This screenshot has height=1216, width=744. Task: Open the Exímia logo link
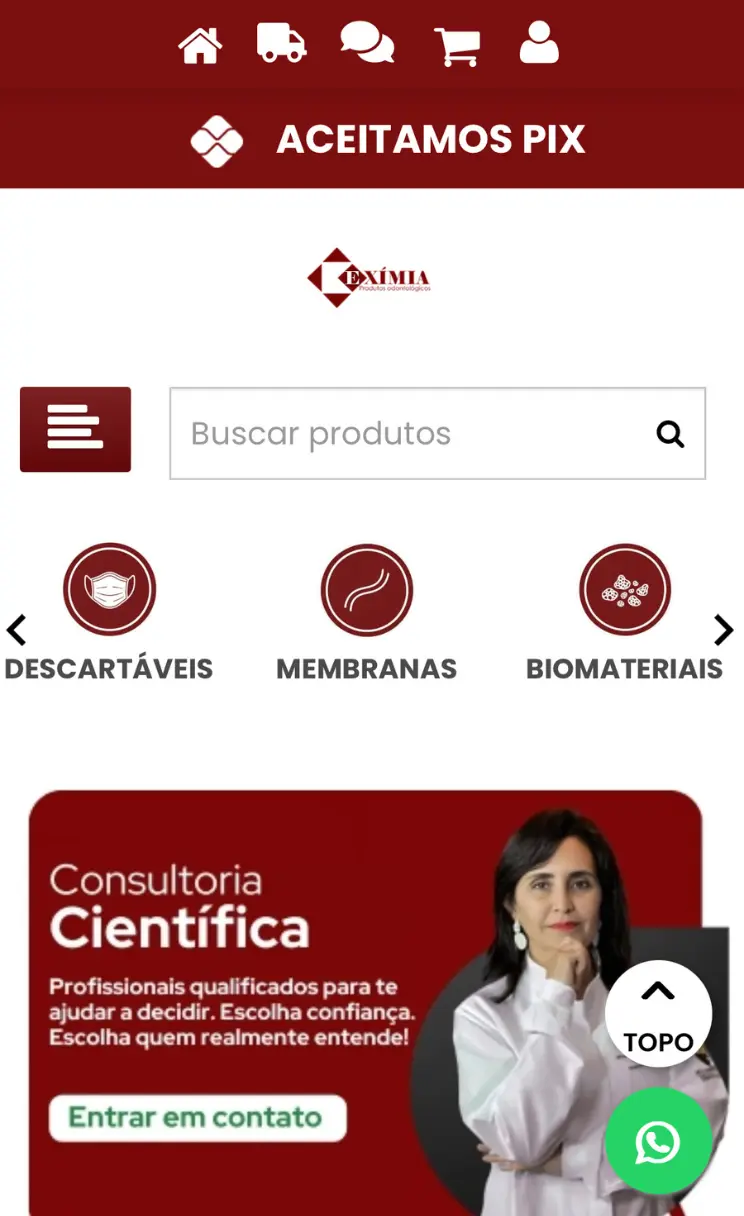pos(368,277)
